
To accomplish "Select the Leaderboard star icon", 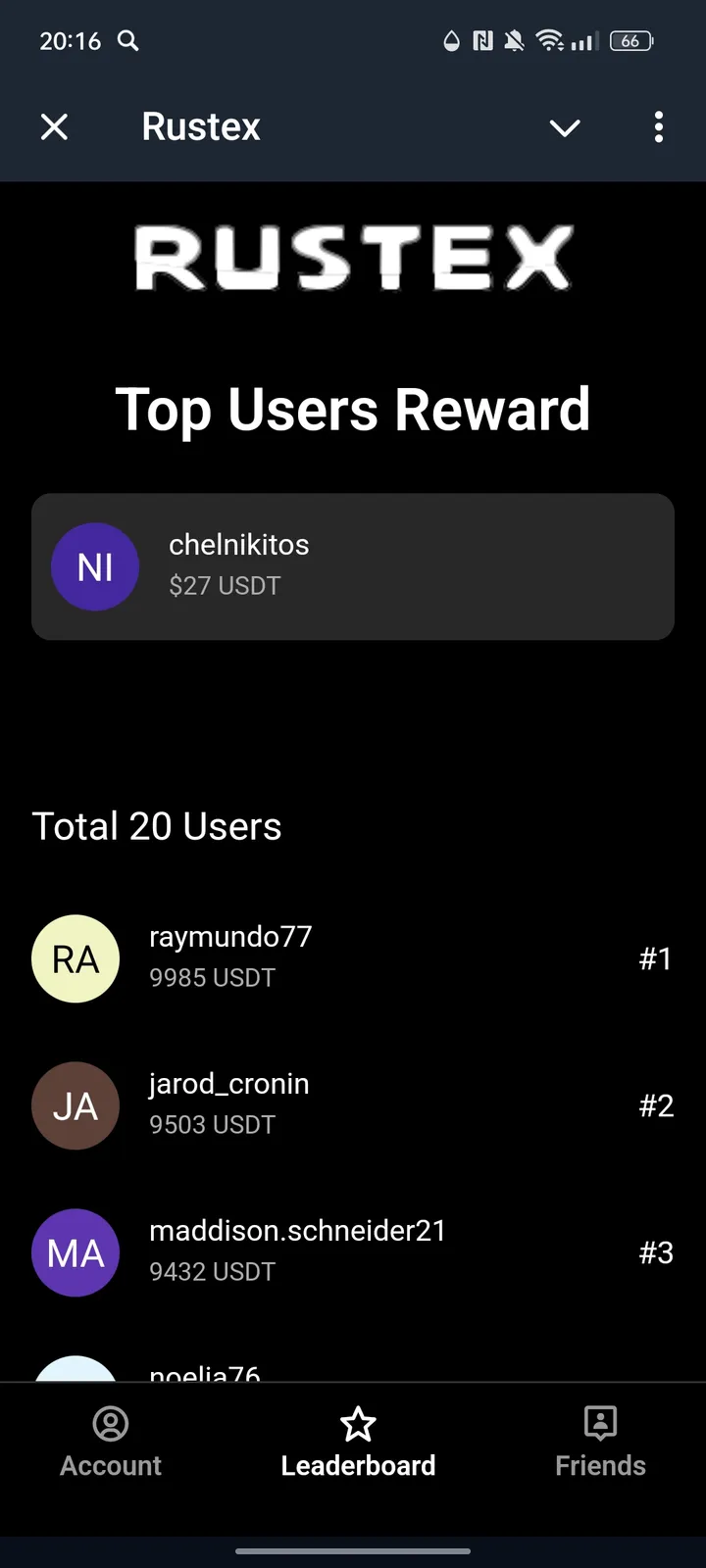I will point(358,1423).
